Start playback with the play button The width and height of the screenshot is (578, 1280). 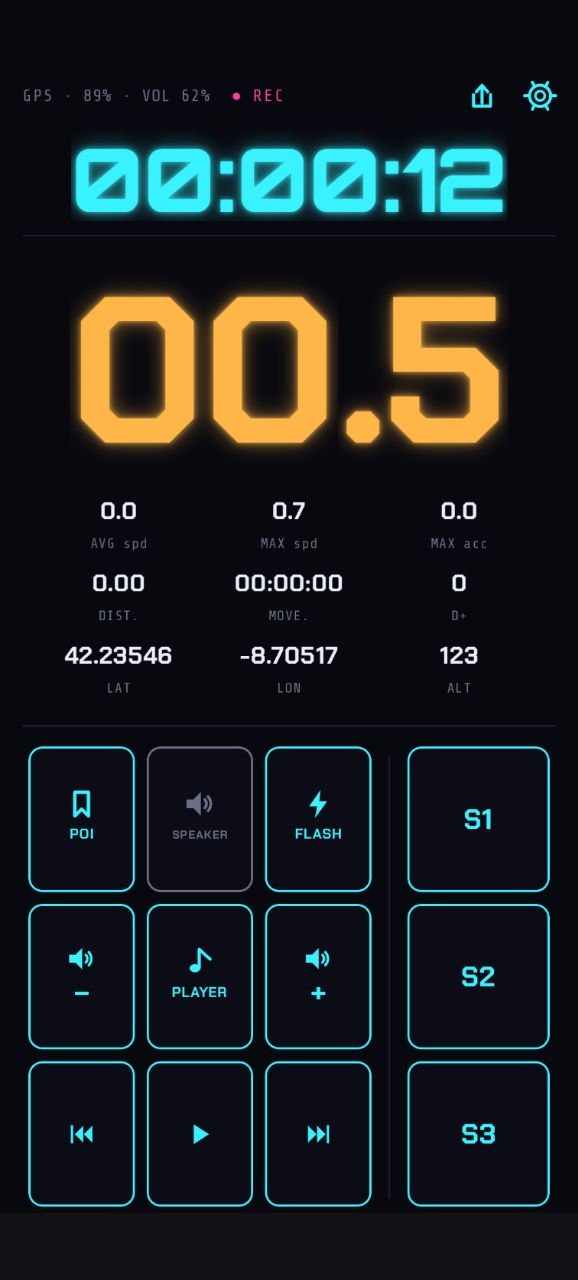pyautogui.click(x=200, y=1134)
